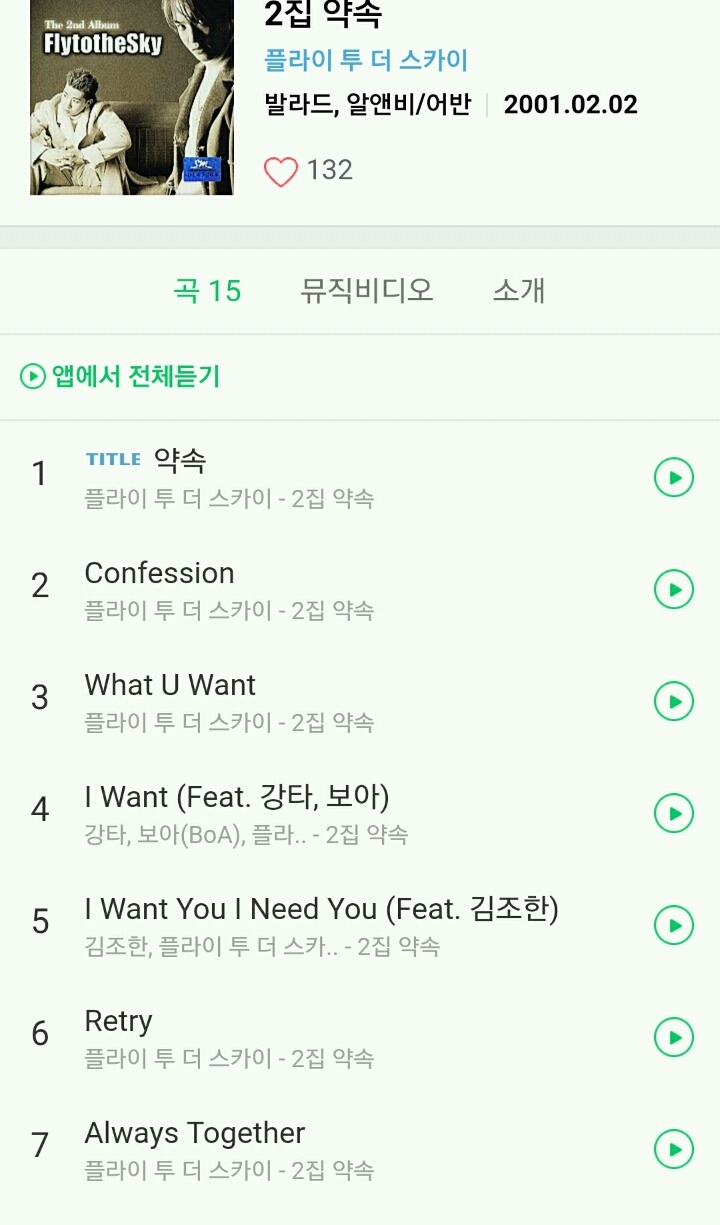Tap 앱에서 전체듣기 to play all
Screen dimensions: 720x1225
tap(120, 376)
